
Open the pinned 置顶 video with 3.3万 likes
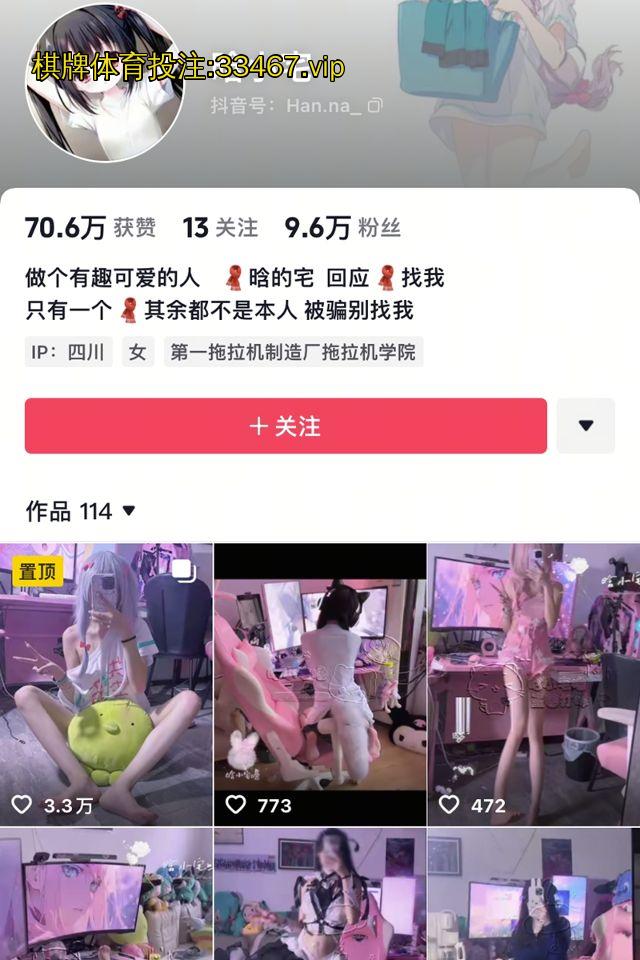coord(106,684)
